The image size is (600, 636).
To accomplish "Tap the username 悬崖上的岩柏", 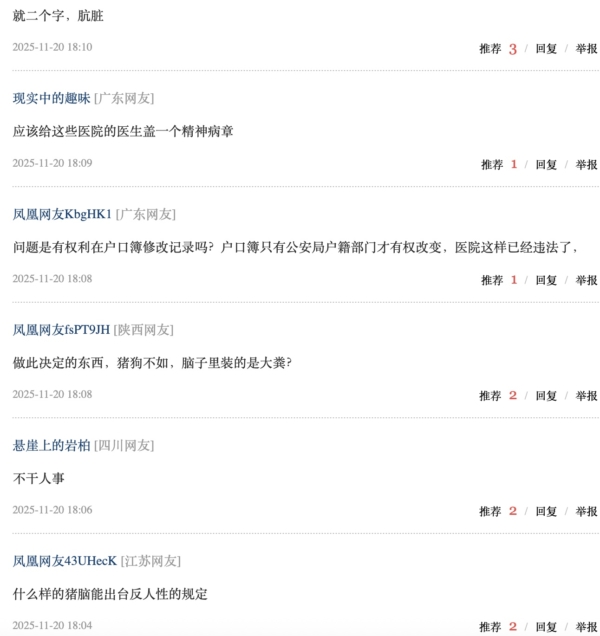I will pyautogui.click(x=51, y=445).
